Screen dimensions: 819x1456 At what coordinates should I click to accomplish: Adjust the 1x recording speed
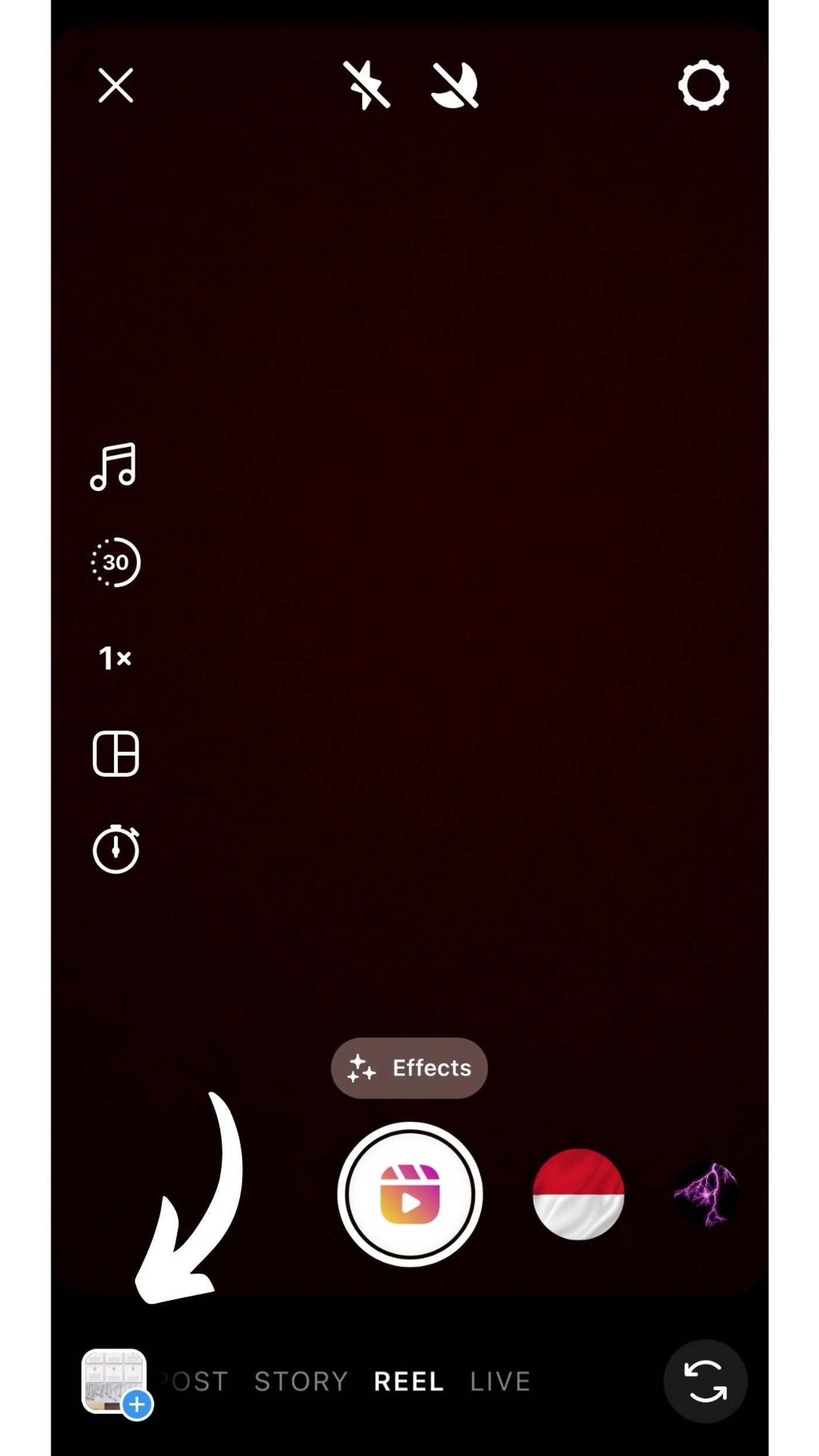pos(115,658)
